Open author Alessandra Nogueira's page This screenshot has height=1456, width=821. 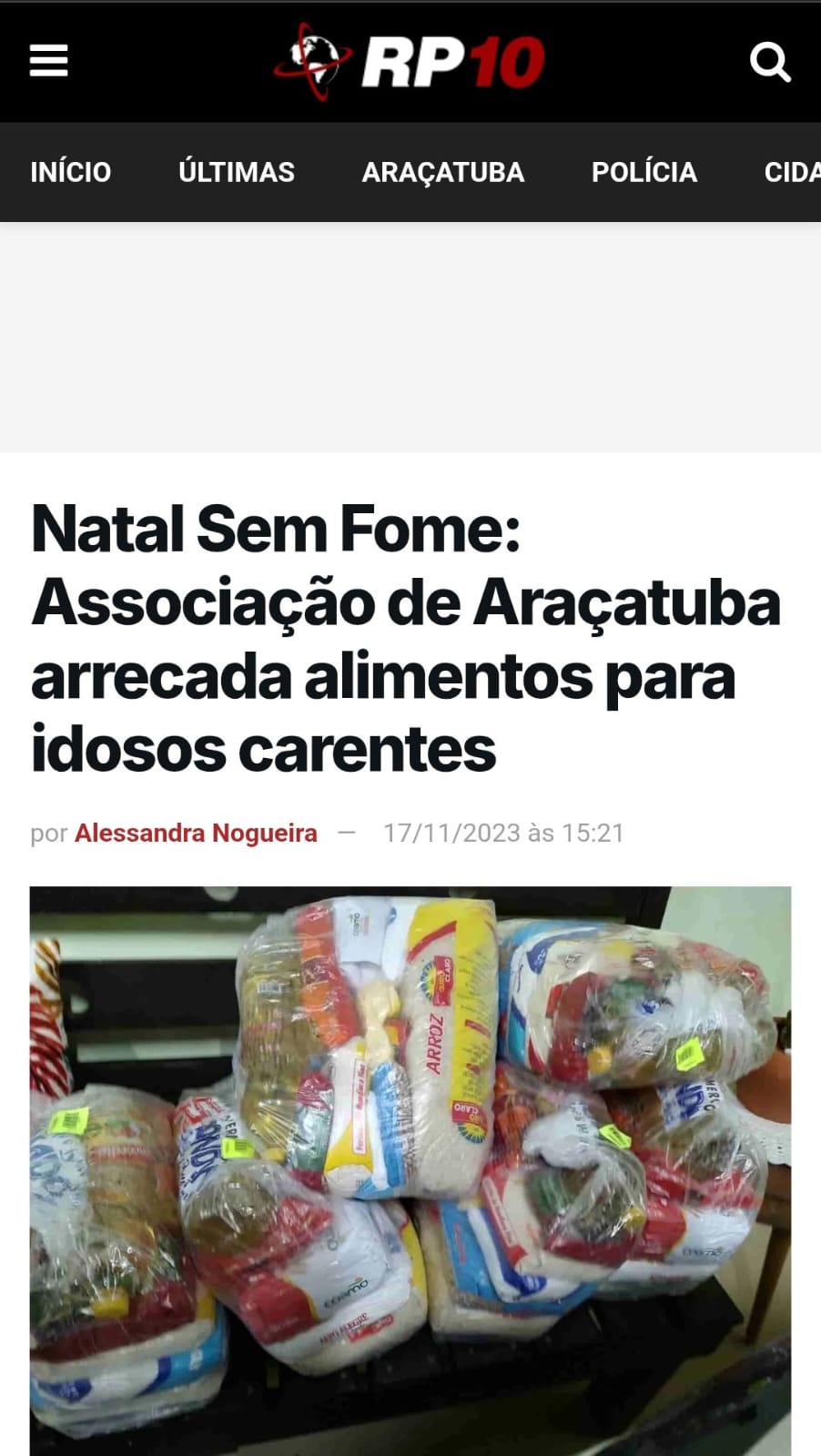click(x=196, y=833)
